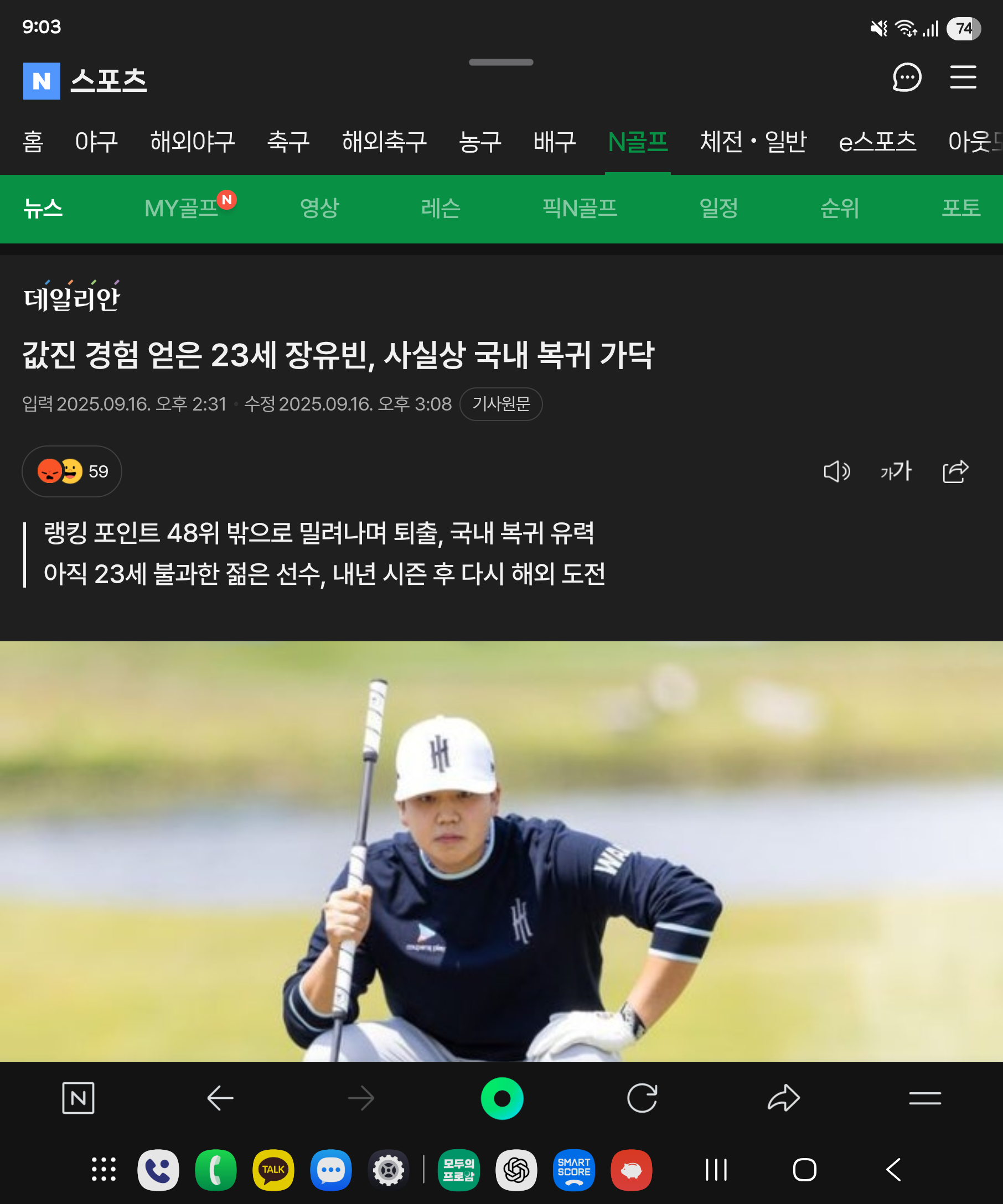Image resolution: width=1003 pixels, height=1204 pixels.
Task: Open the hamburger menu at top right
Action: tap(963, 77)
